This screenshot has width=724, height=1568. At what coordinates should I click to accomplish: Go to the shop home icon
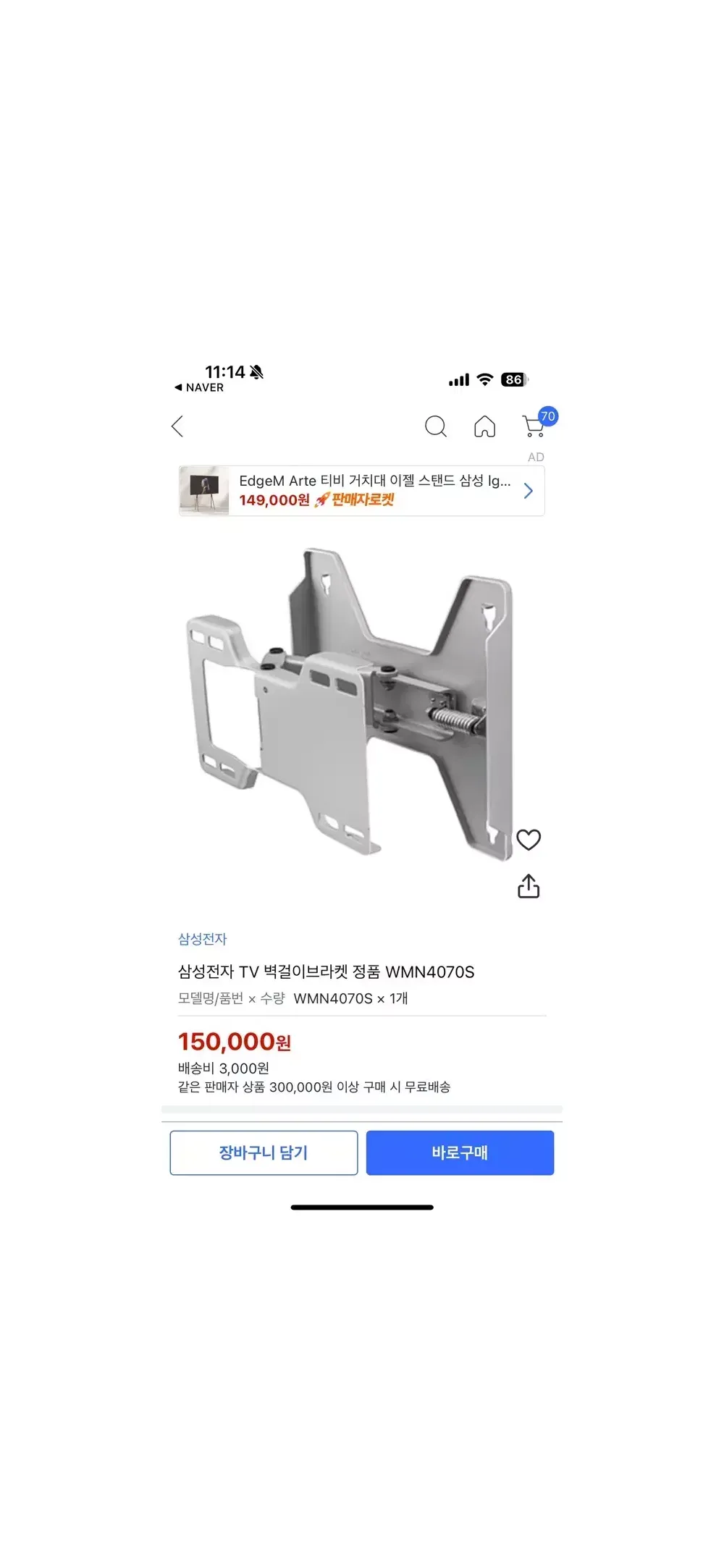pyautogui.click(x=484, y=426)
